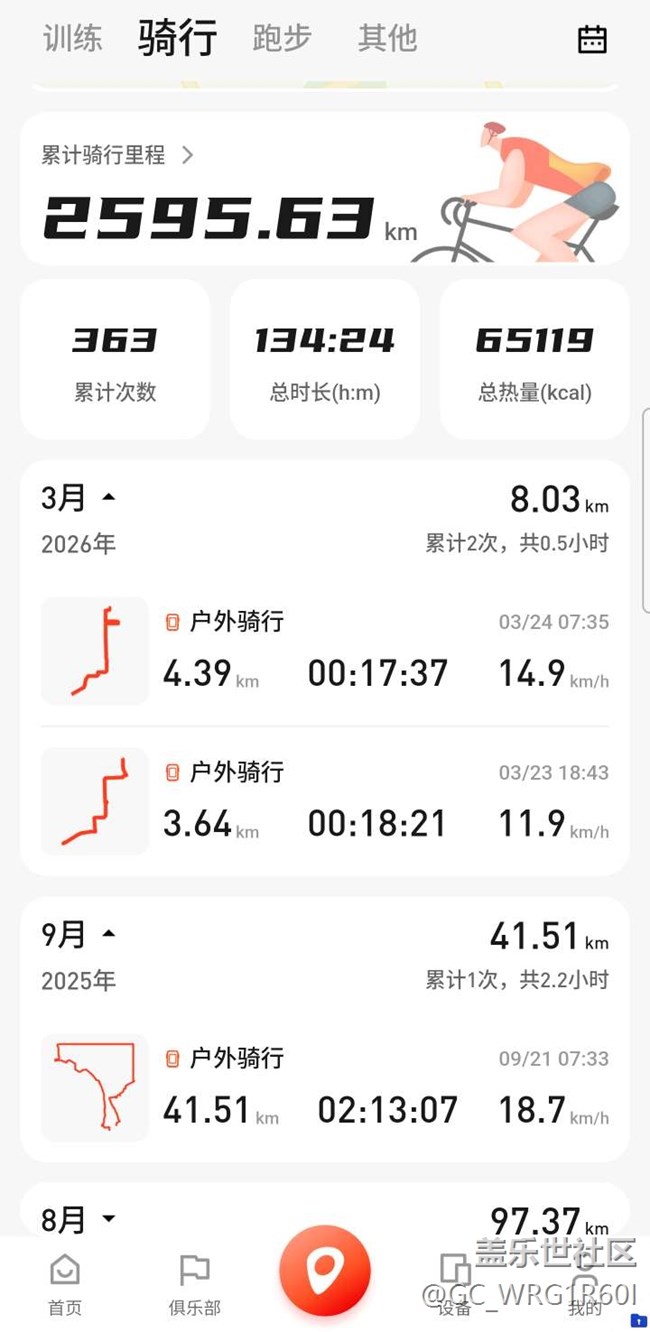Screen dimensions: 650x1332
Task: Open 累计骑行里程 details
Action: click(x=117, y=155)
